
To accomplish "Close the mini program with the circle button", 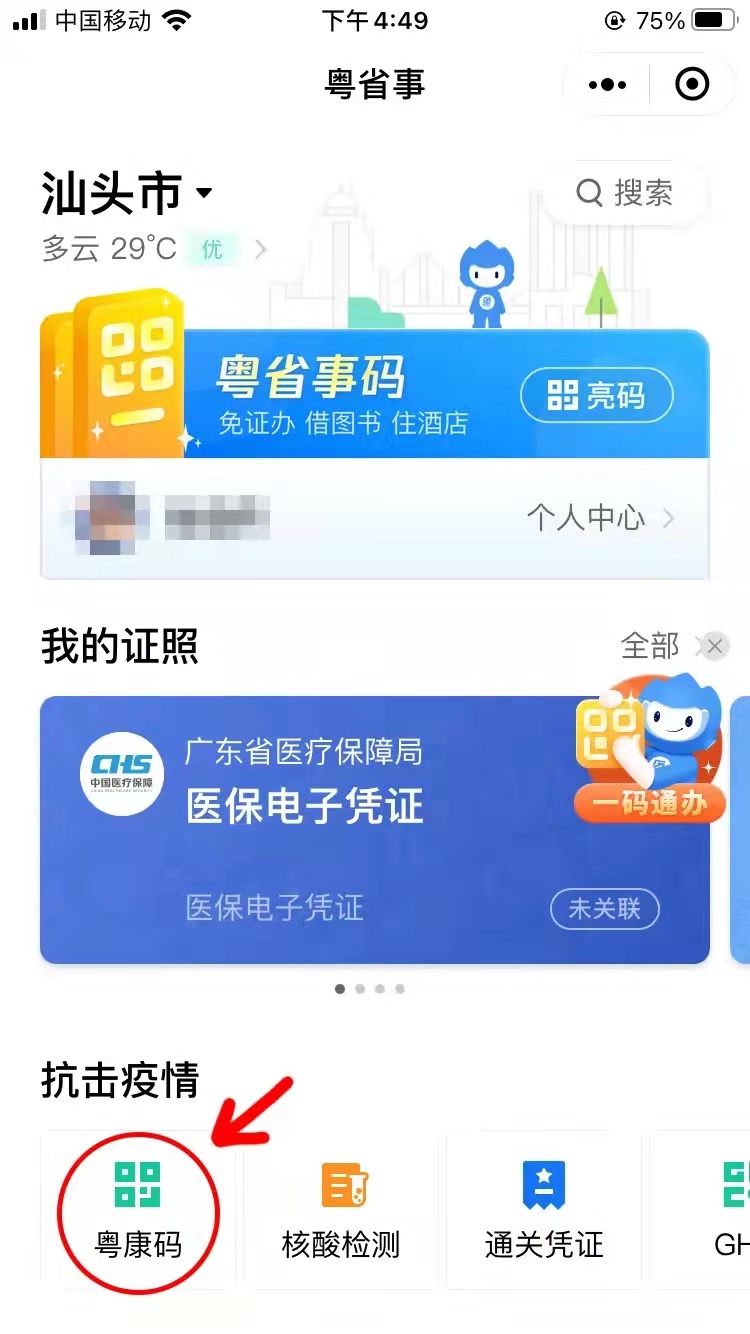I will pos(692,85).
